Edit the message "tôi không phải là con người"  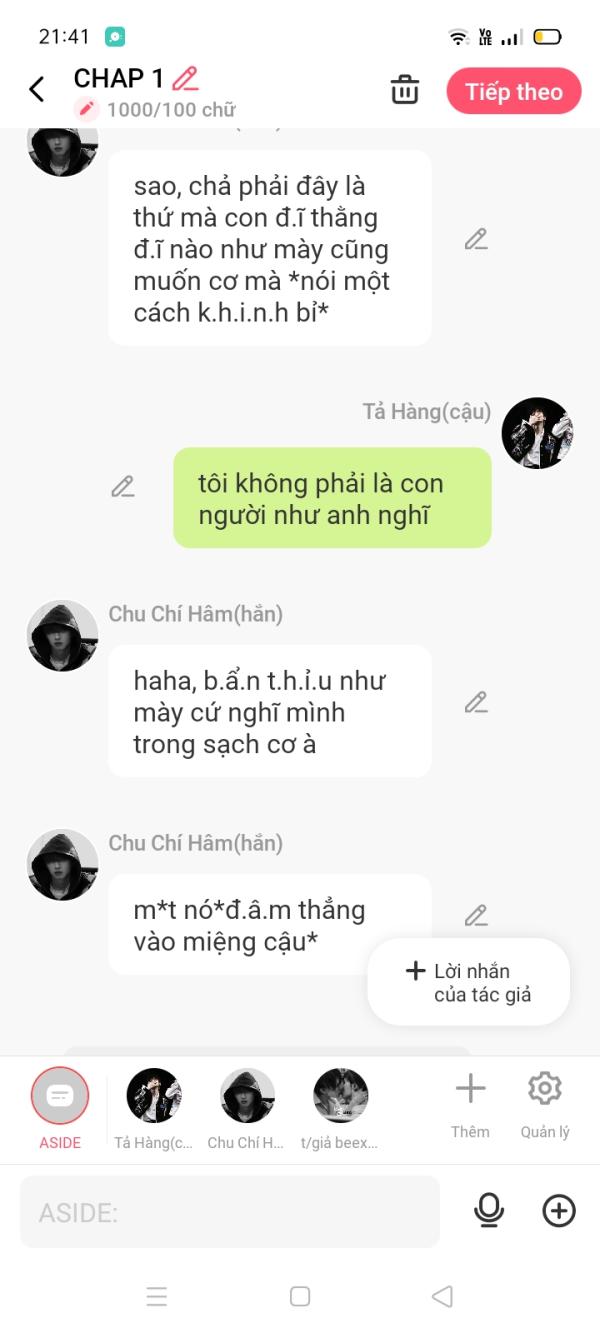(x=122, y=487)
